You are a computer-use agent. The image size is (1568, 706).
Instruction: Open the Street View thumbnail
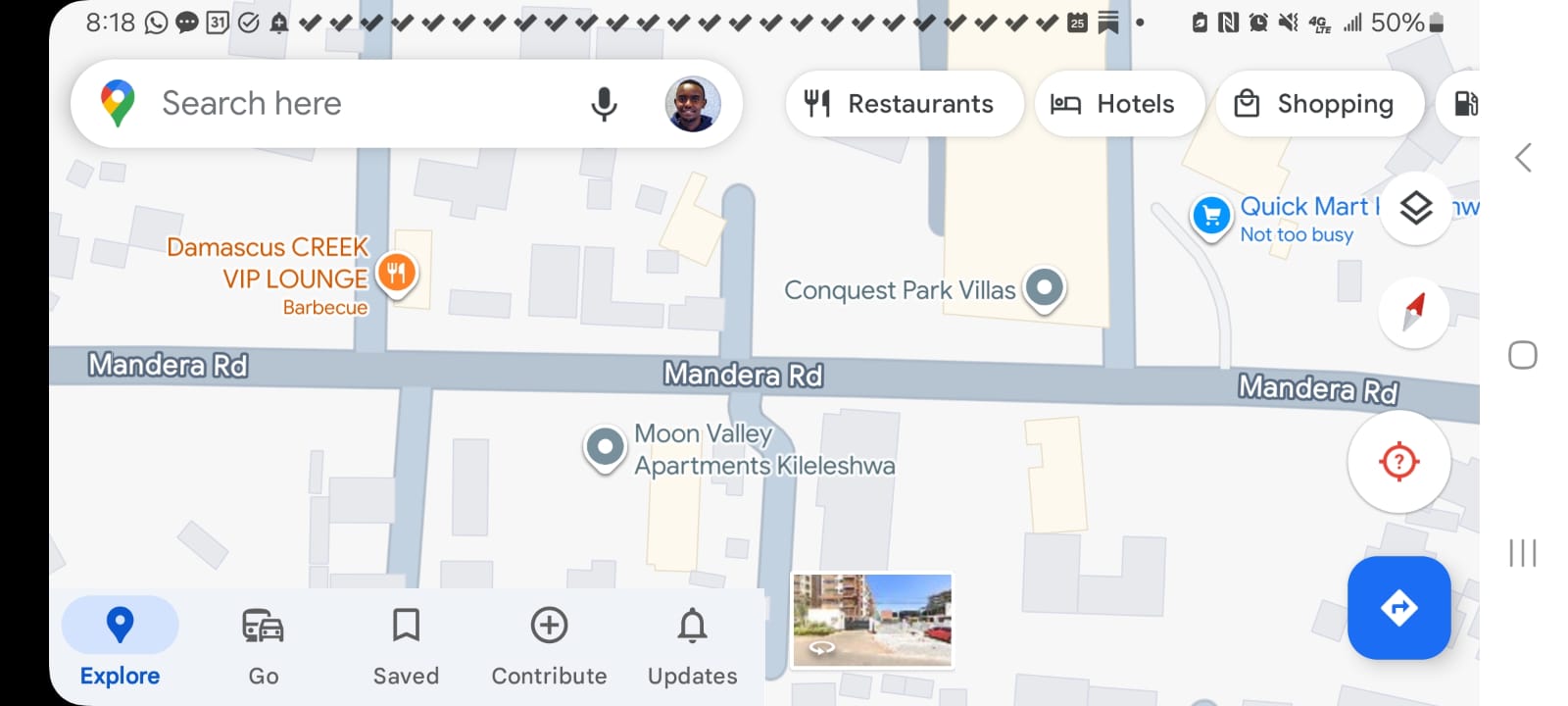click(x=871, y=620)
